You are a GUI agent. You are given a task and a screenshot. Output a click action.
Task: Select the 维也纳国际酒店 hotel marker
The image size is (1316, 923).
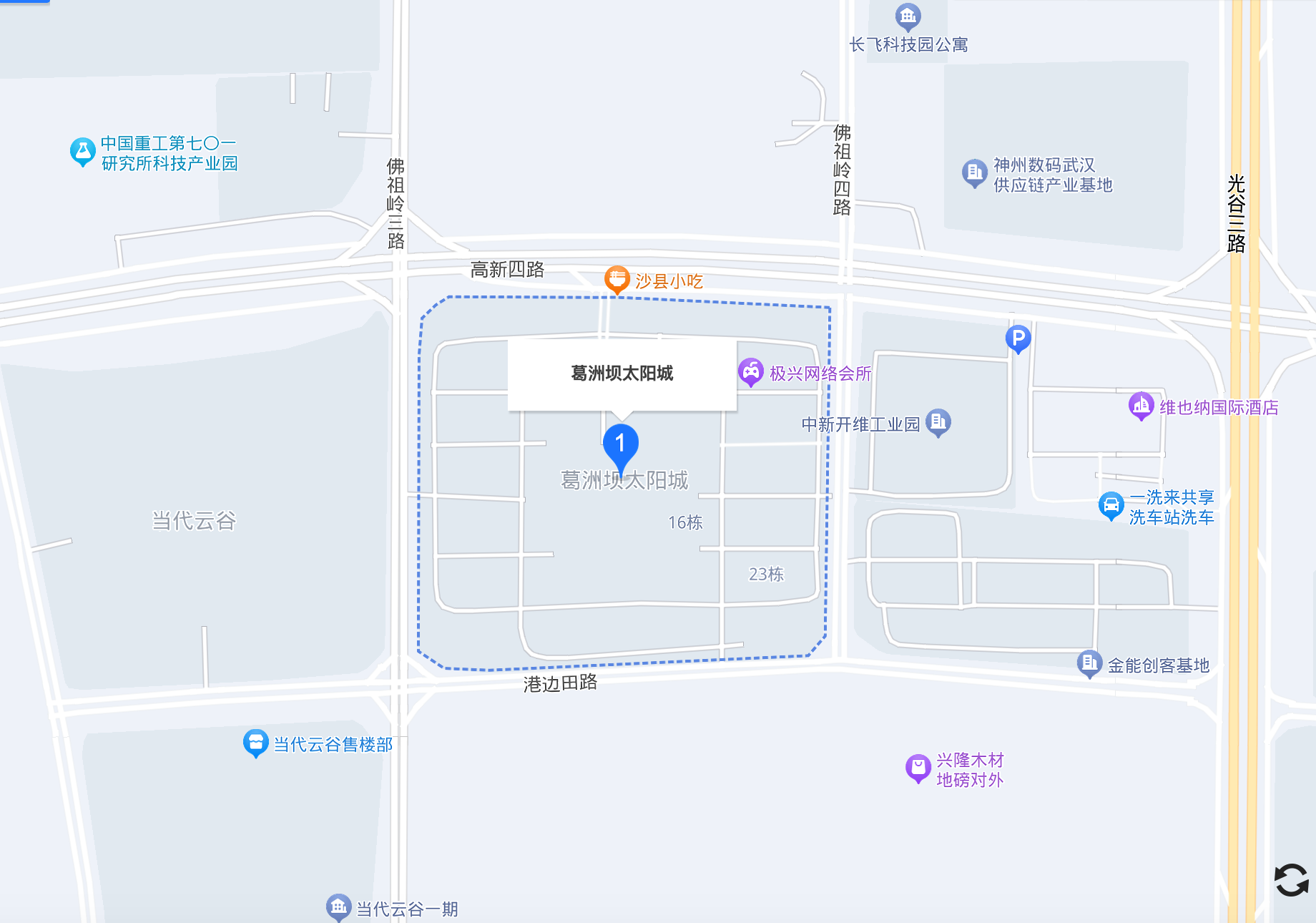tap(1141, 406)
